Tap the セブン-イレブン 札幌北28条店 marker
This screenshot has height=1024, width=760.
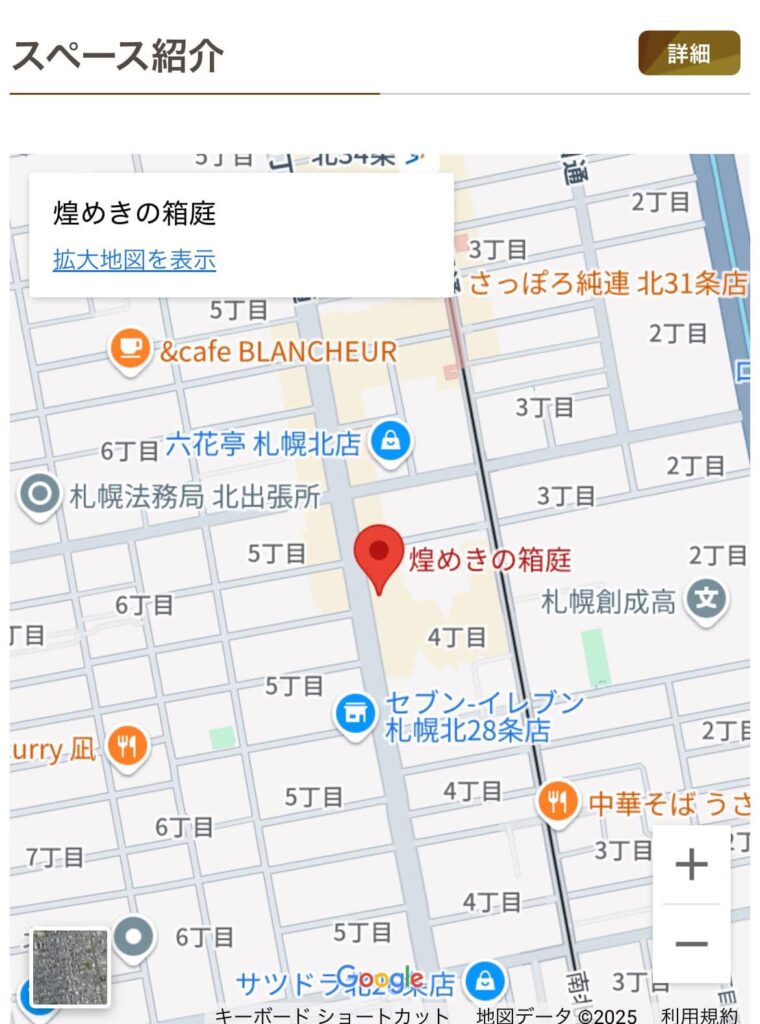354,715
